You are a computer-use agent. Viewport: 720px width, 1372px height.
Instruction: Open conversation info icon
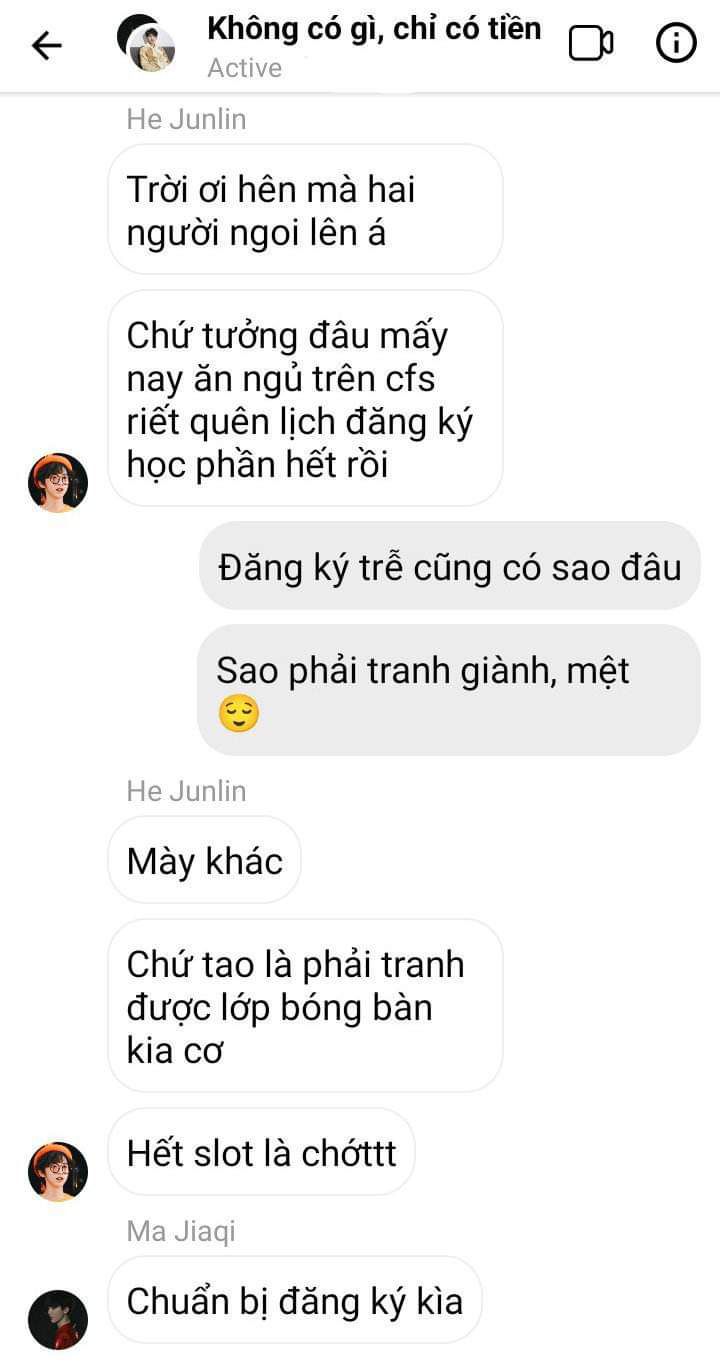tap(675, 44)
